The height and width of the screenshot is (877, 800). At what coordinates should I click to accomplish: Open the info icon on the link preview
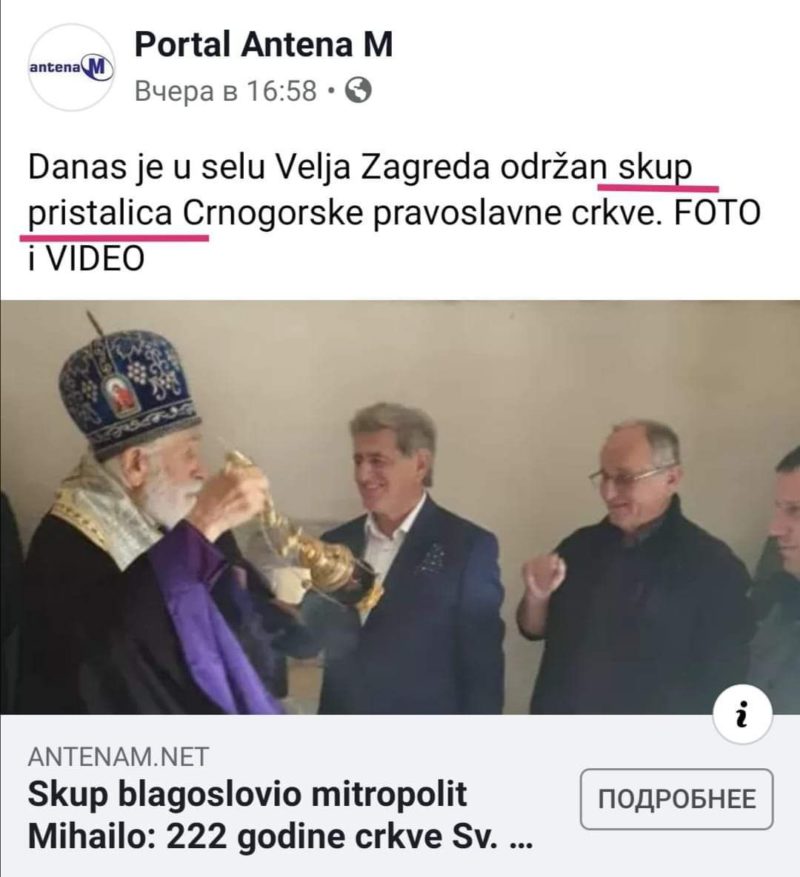tap(742, 715)
